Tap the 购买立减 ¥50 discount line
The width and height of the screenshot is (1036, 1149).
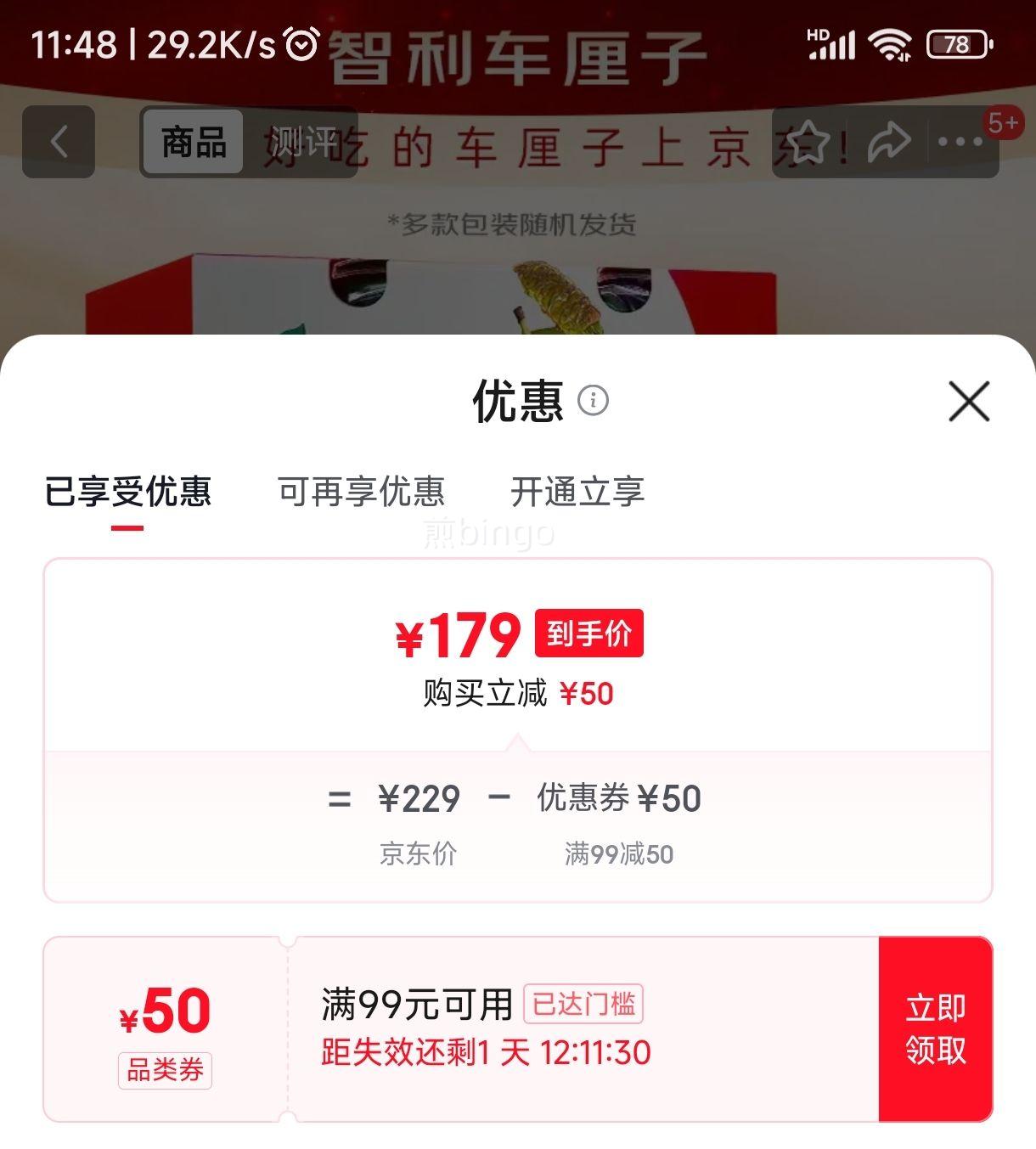518,693
